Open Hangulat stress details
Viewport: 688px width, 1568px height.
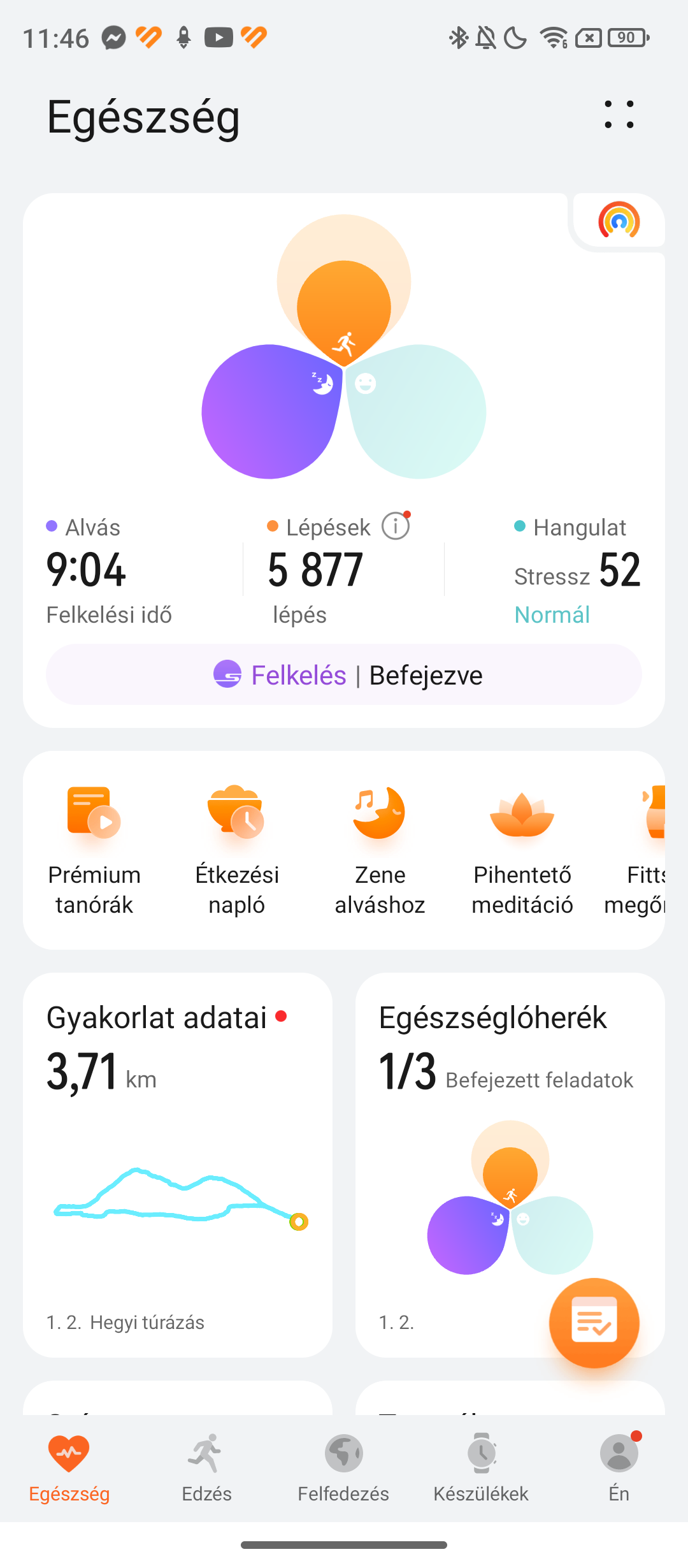(x=576, y=570)
